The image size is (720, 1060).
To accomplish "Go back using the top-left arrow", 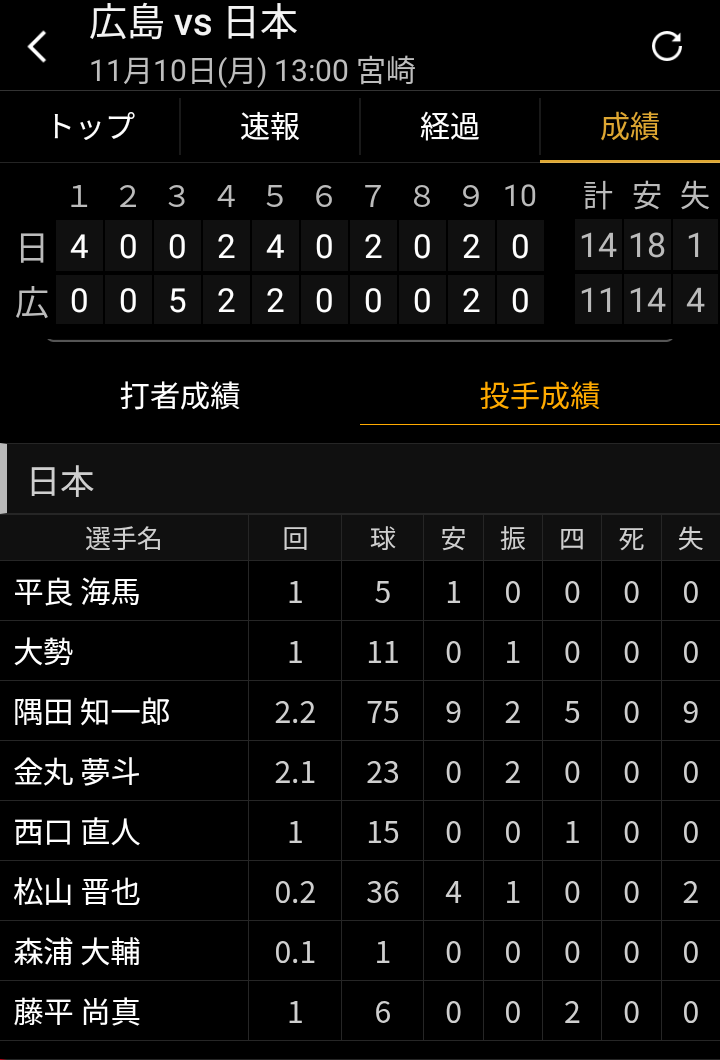I will click(38, 46).
